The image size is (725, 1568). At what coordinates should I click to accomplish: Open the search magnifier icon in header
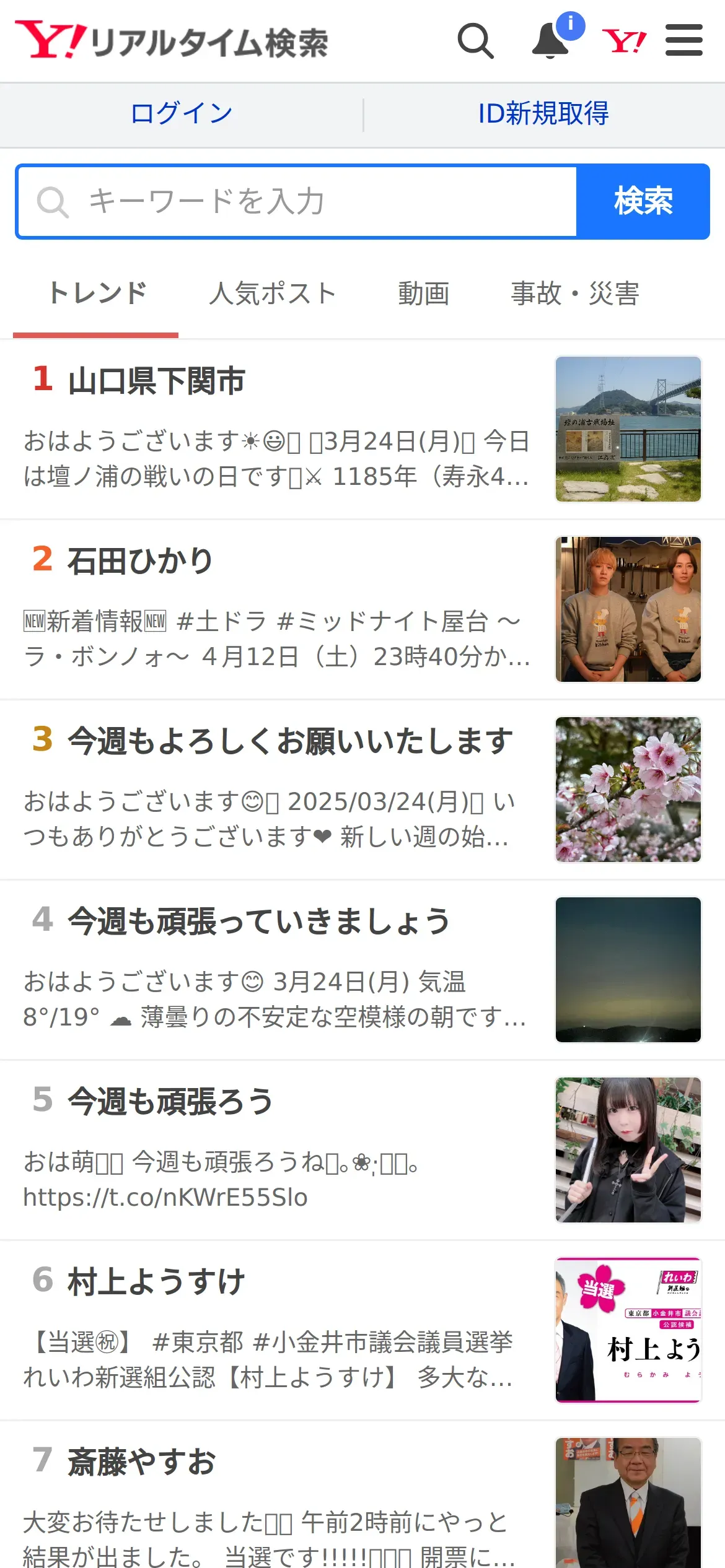point(475,41)
